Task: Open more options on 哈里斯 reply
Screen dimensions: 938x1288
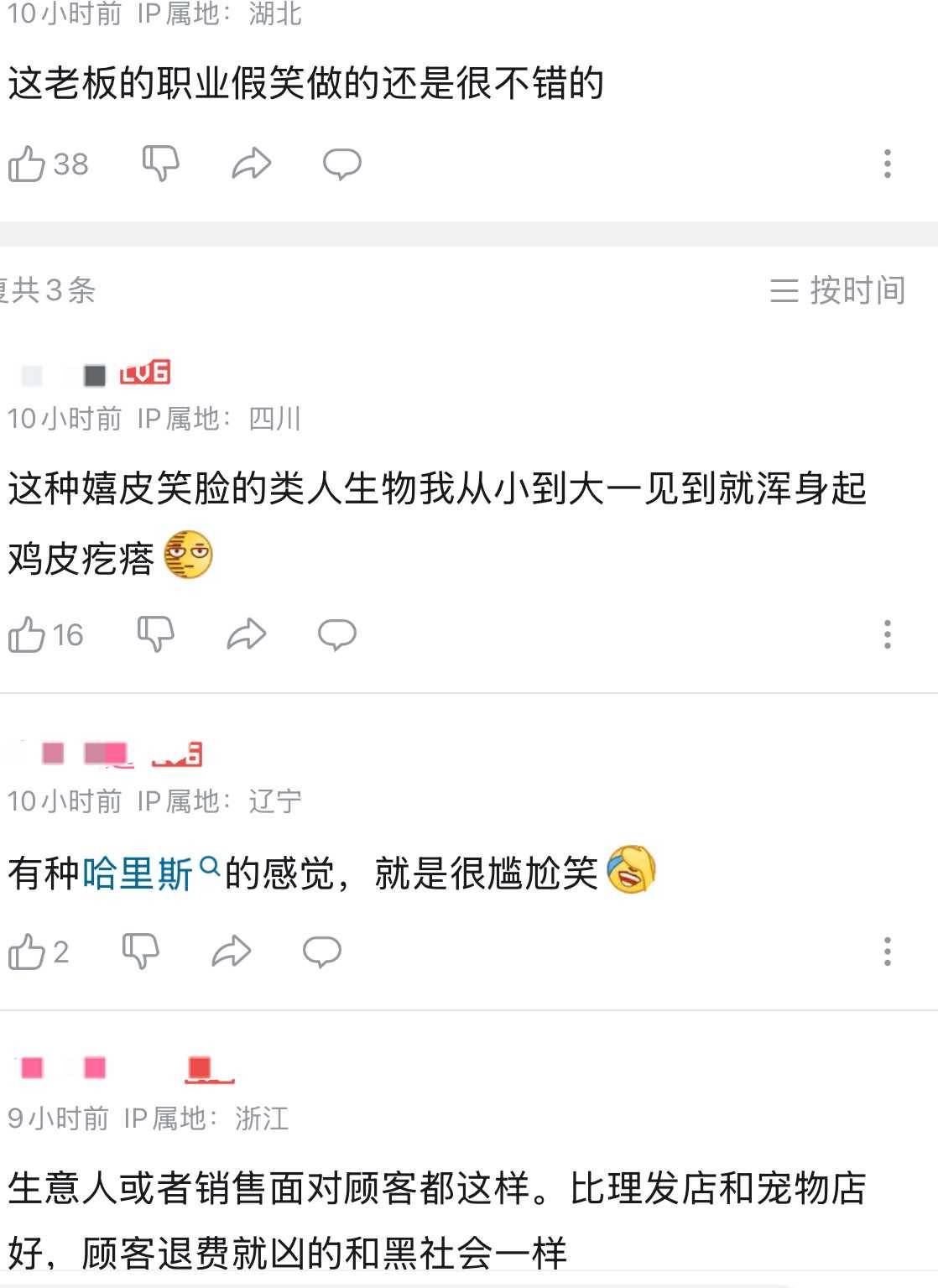Action: click(x=887, y=952)
